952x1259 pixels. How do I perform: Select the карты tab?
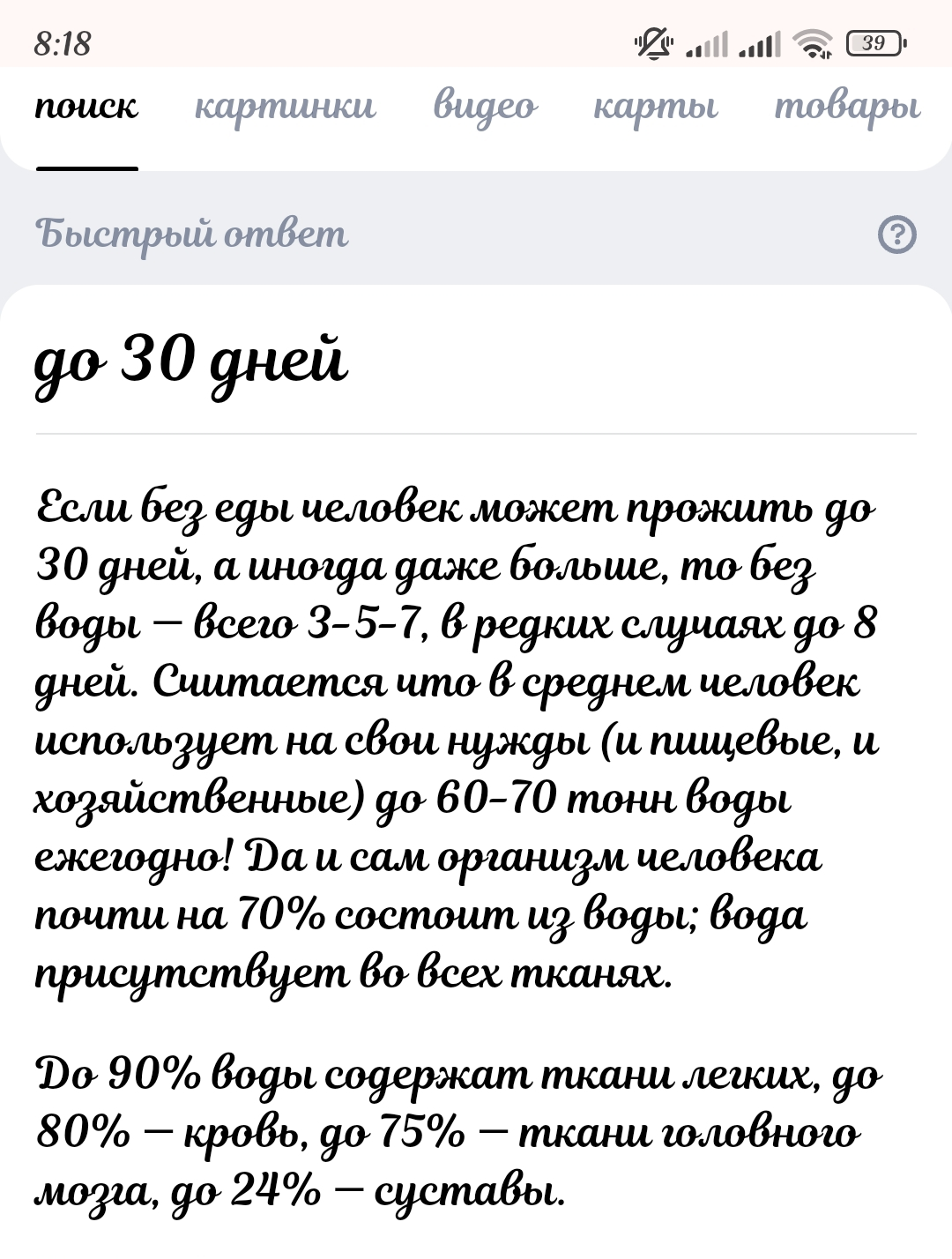pos(656,108)
